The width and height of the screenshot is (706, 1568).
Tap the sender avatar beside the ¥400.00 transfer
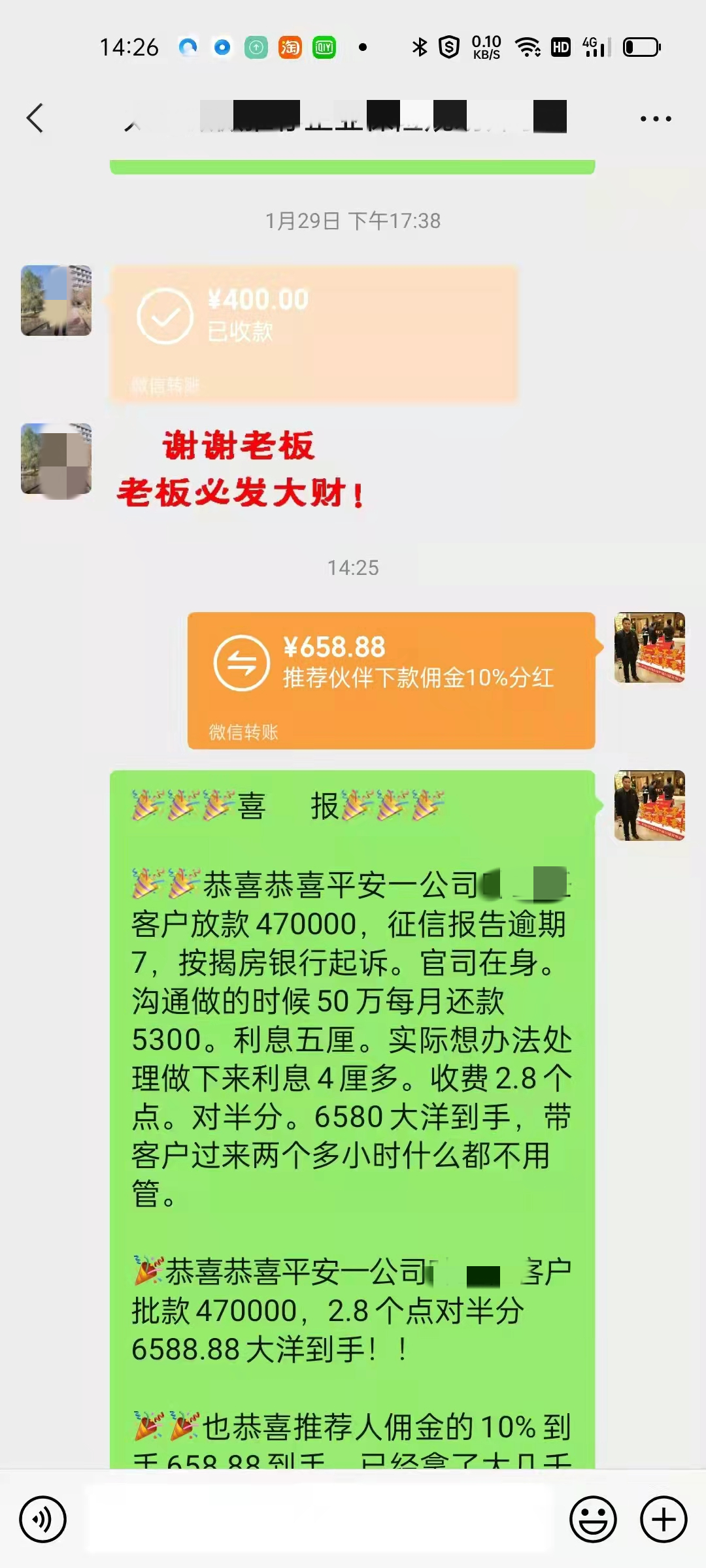pyautogui.click(x=56, y=301)
